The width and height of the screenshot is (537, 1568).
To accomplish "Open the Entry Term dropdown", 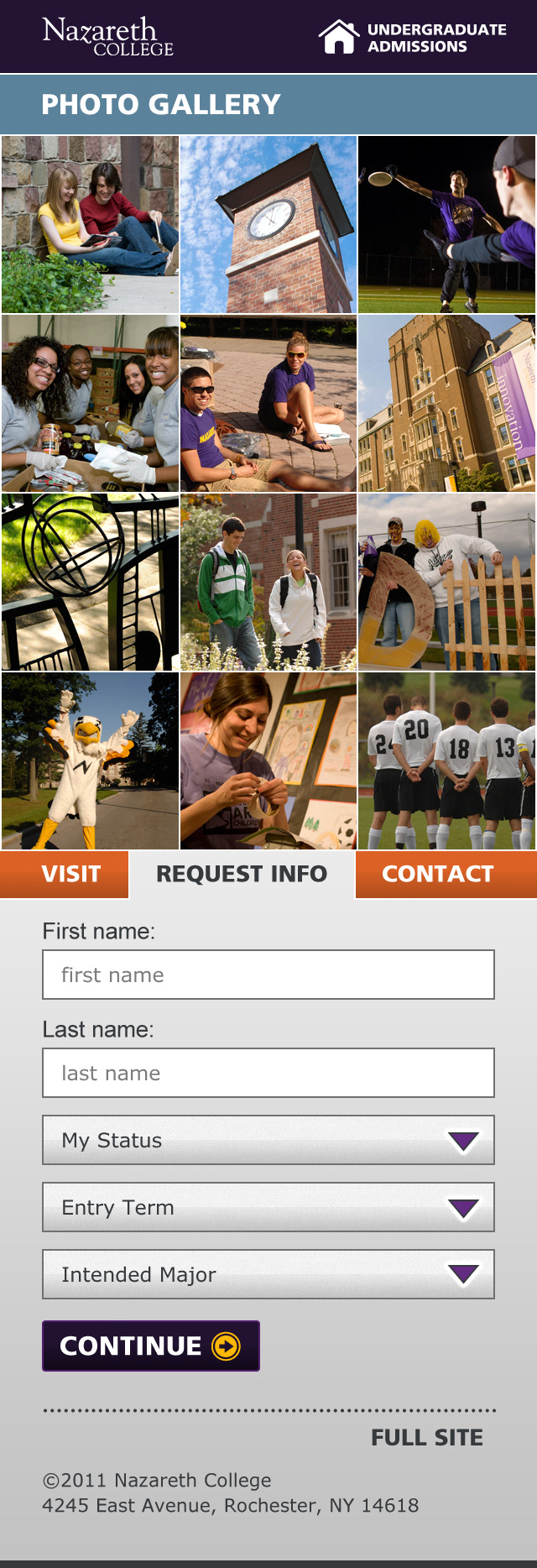I will pyautogui.click(x=268, y=1207).
